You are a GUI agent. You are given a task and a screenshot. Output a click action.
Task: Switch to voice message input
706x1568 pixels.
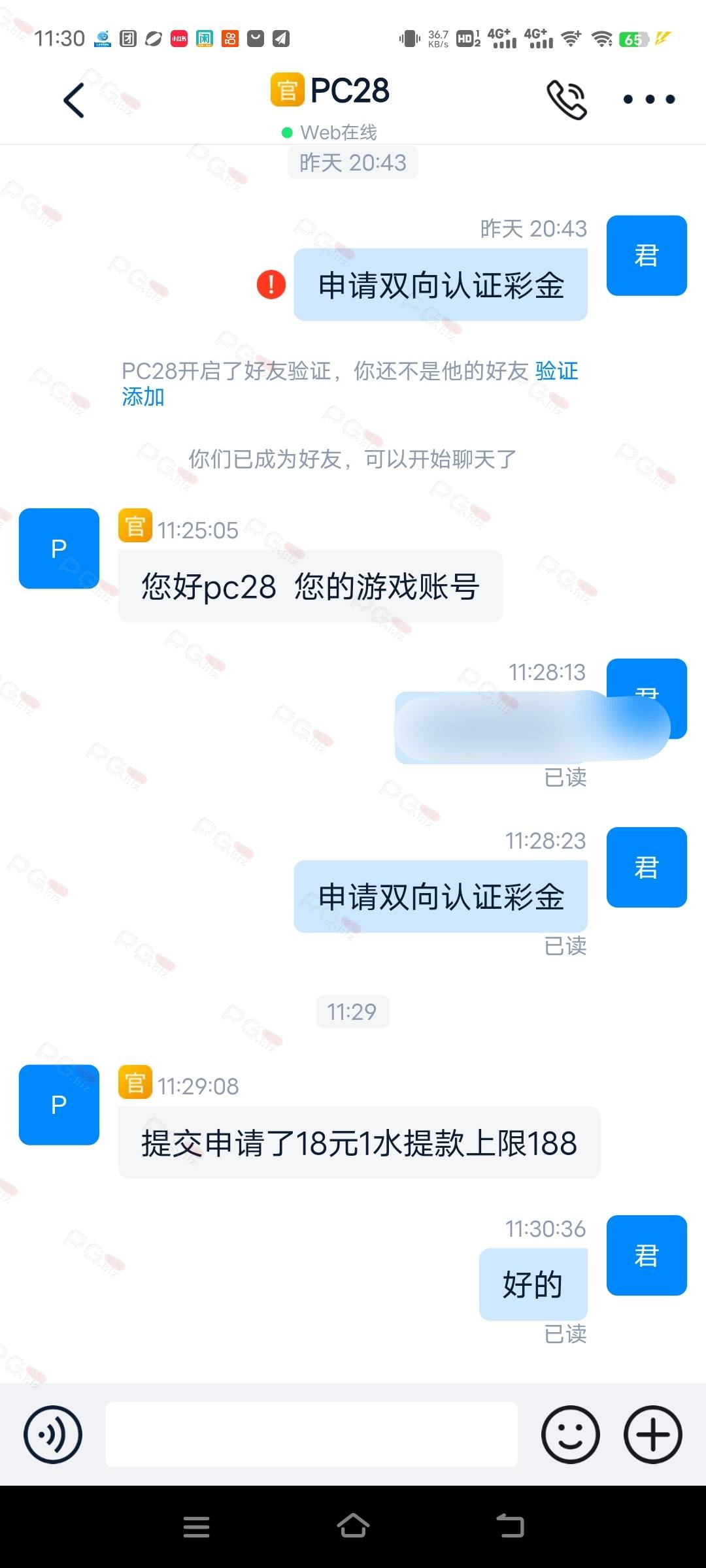pyautogui.click(x=53, y=1434)
